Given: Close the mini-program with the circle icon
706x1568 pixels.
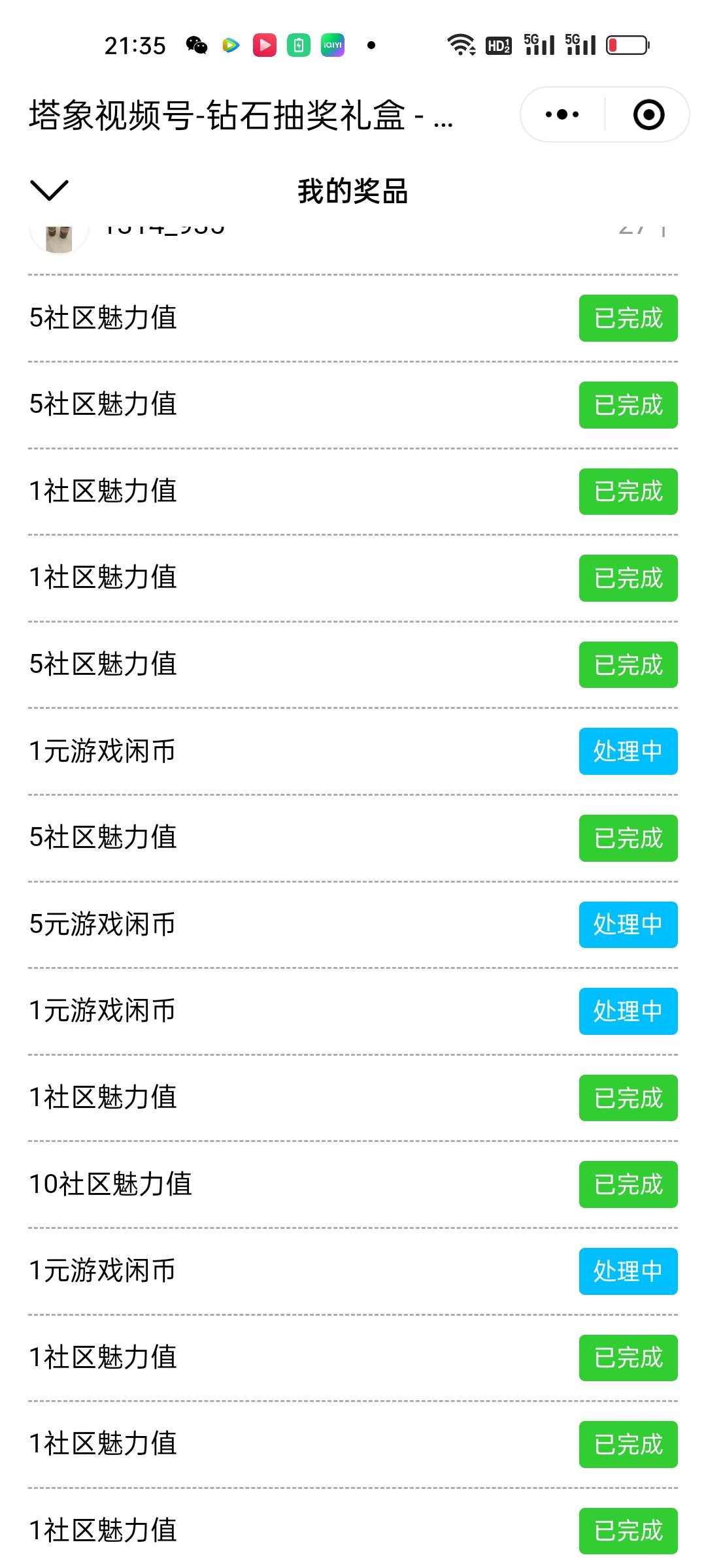Looking at the screenshot, I should pos(648,115).
